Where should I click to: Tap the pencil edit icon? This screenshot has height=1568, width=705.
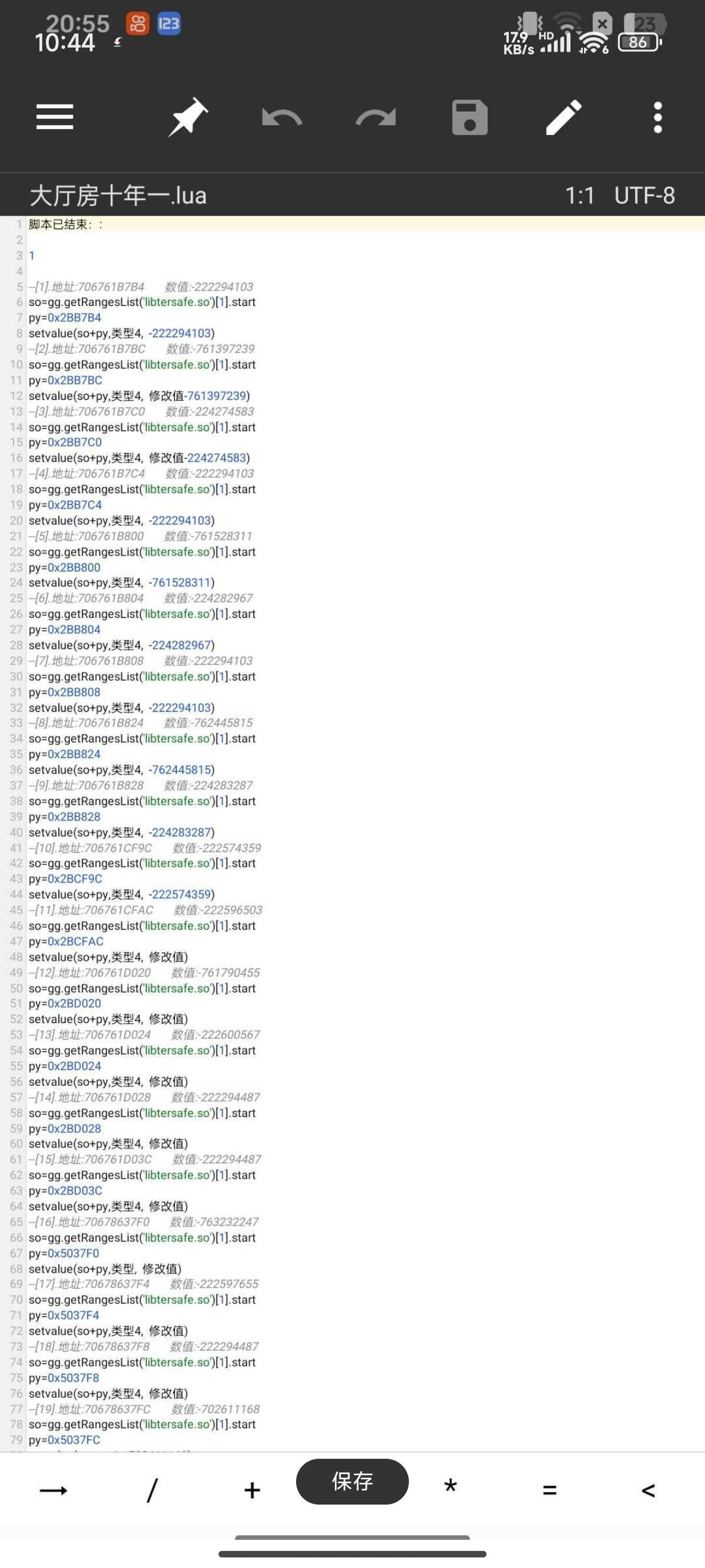coord(564,117)
